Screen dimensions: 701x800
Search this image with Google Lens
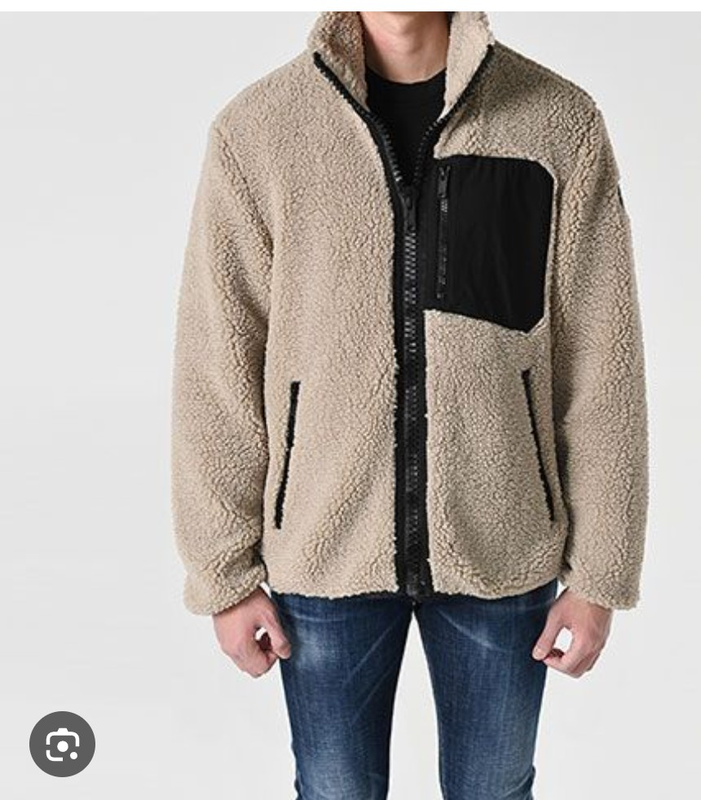click(62, 744)
